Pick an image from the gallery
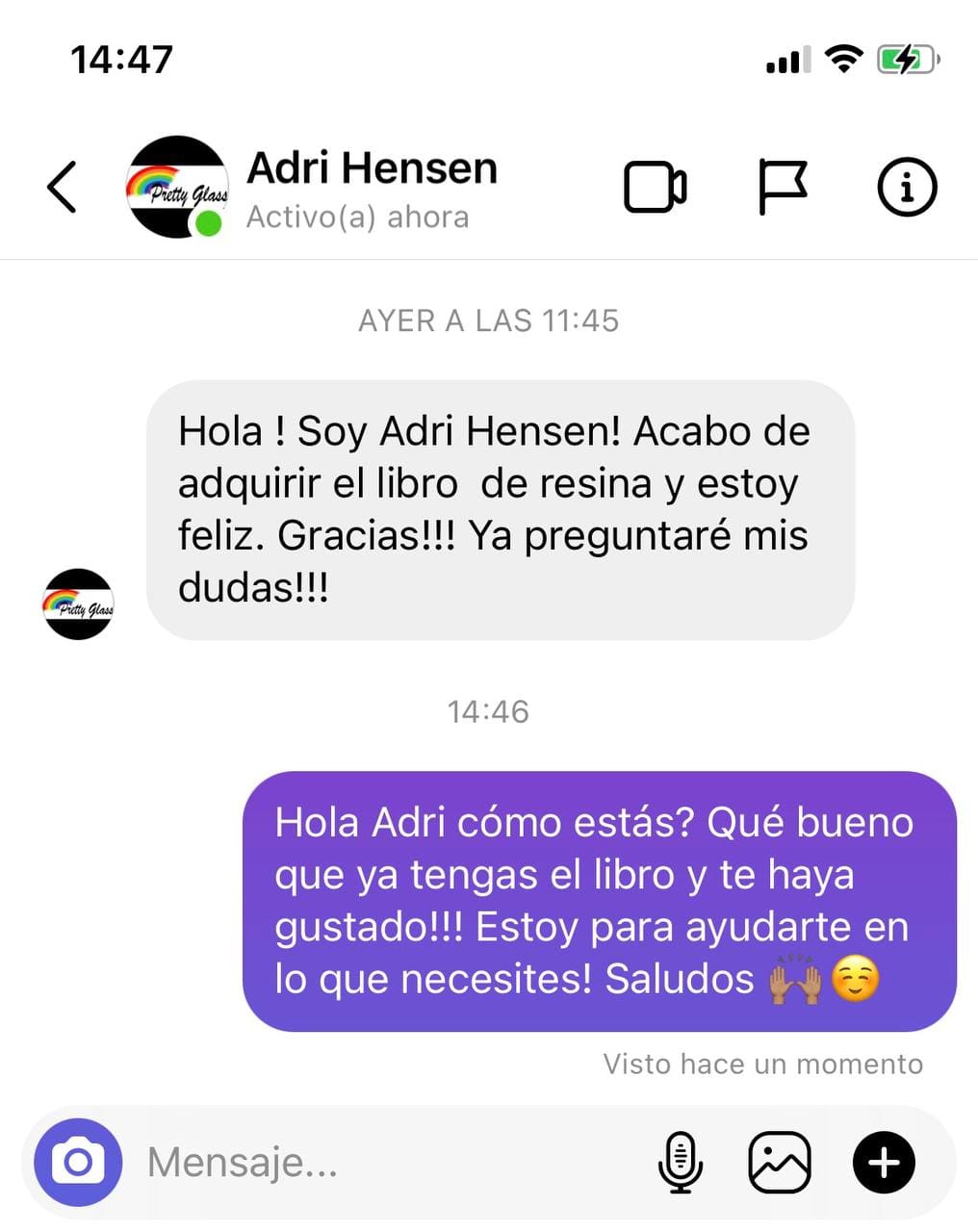 780,1163
